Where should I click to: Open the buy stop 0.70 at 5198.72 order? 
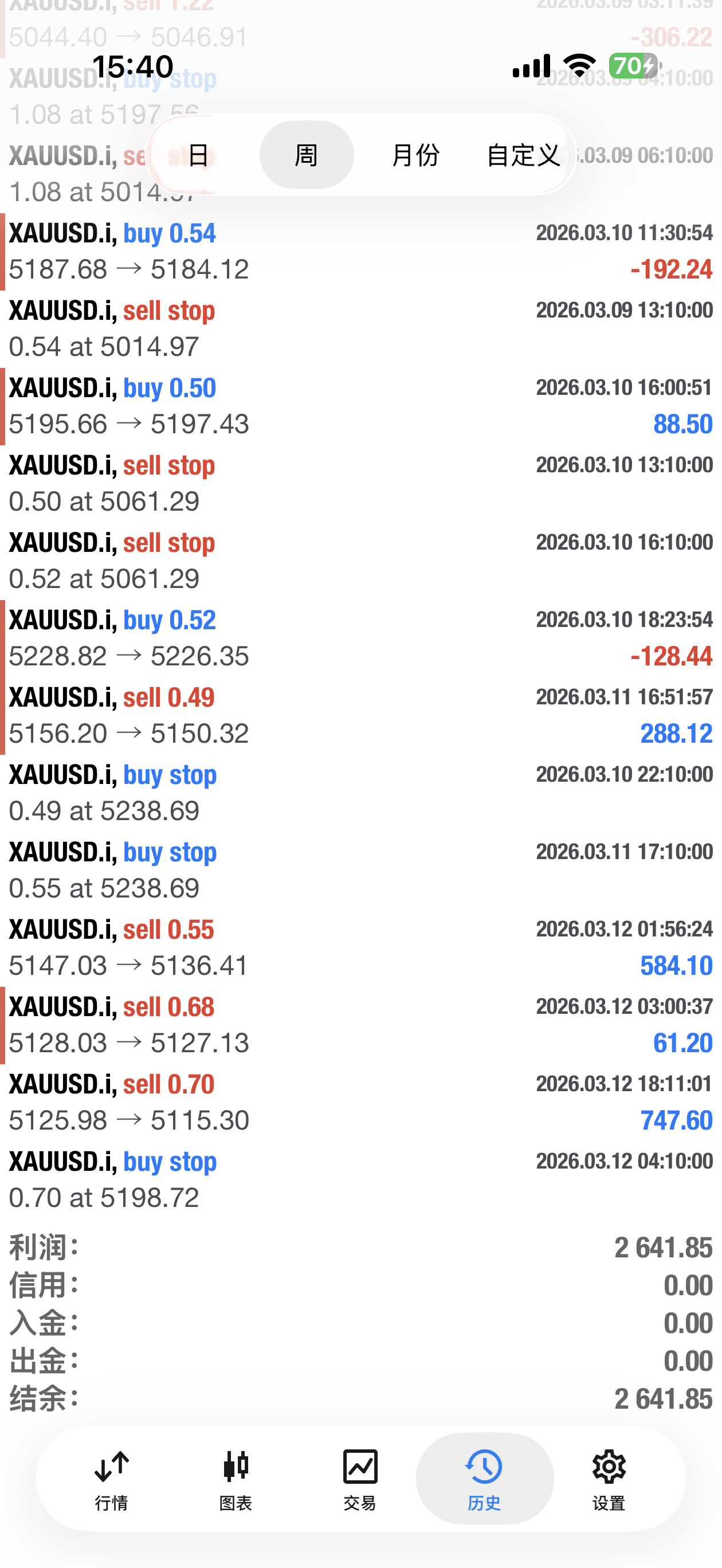point(361,1179)
